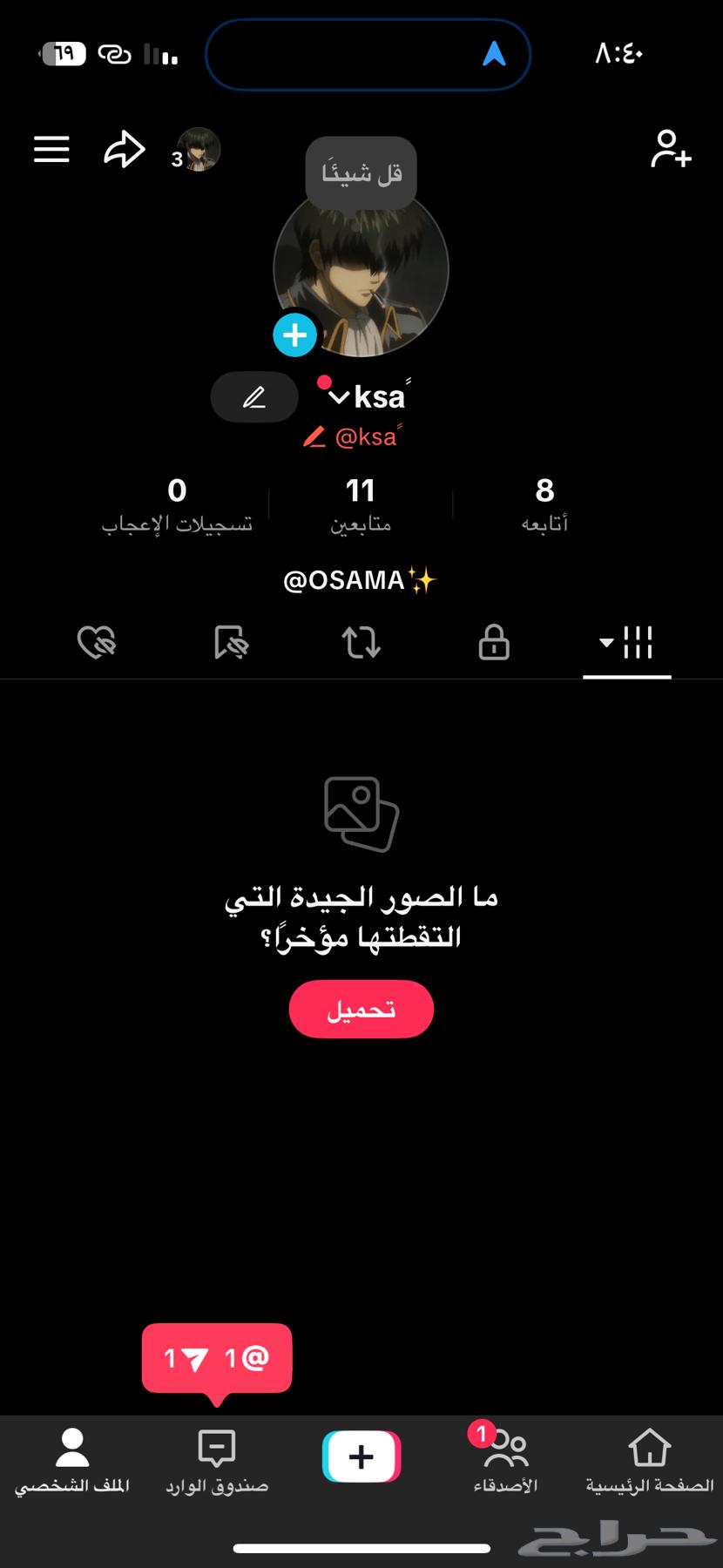Select the private liked videos tab icon
The image size is (723, 1568).
pyautogui.click(x=98, y=643)
